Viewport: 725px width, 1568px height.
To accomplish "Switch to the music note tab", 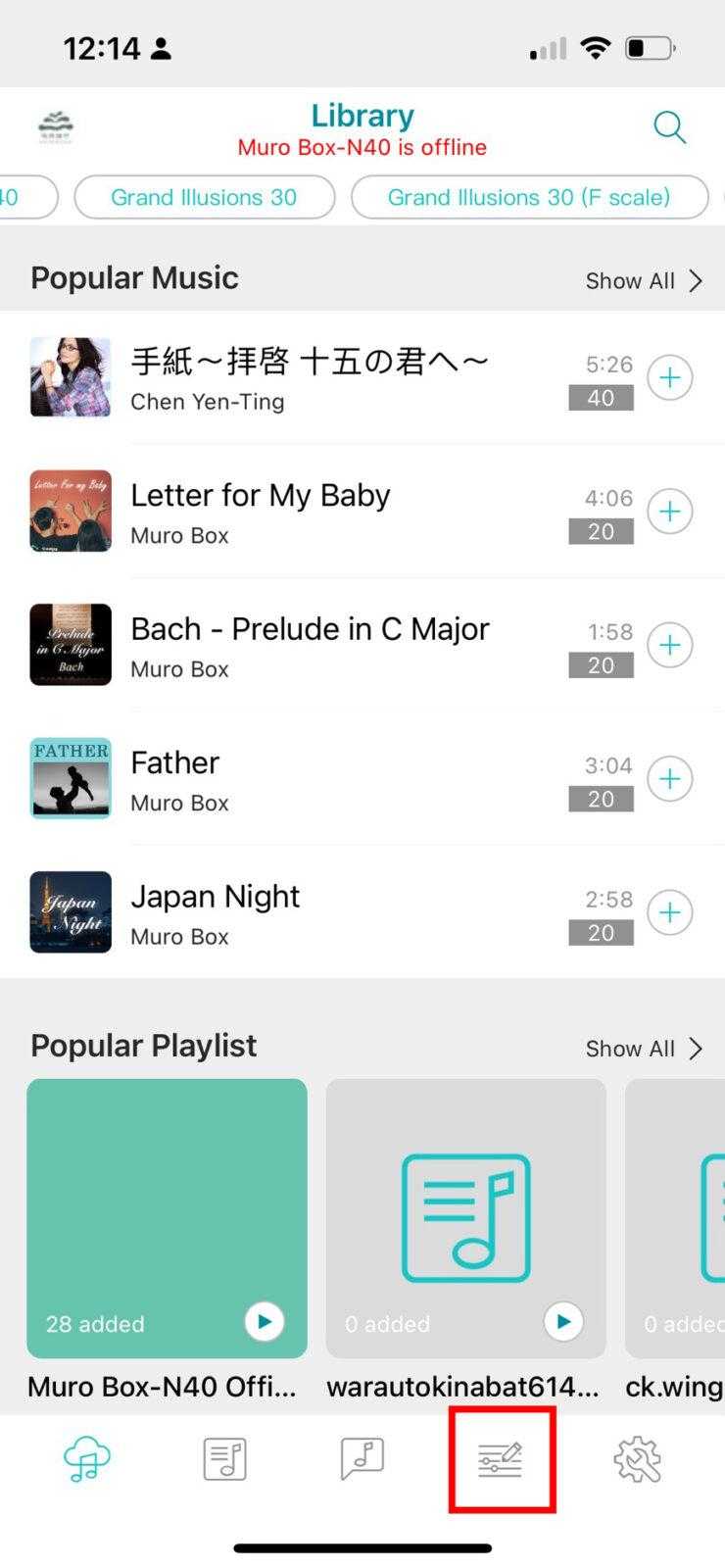I will tap(362, 1460).
